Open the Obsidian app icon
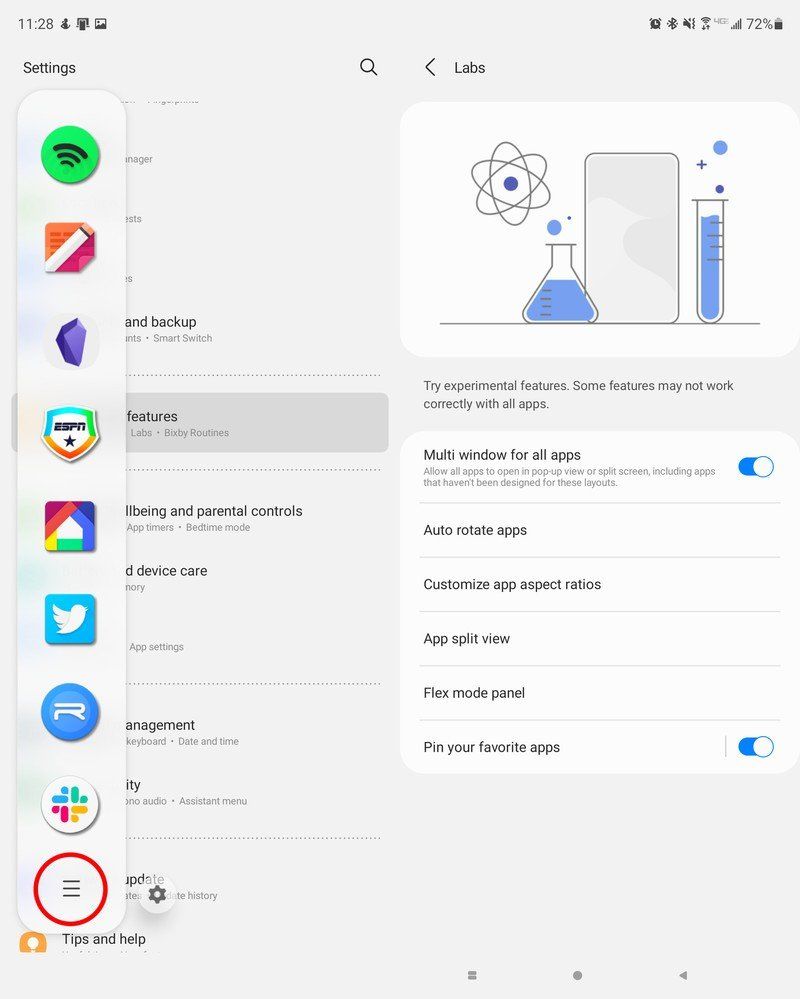Screen dimensions: 800x999 (x=70, y=340)
